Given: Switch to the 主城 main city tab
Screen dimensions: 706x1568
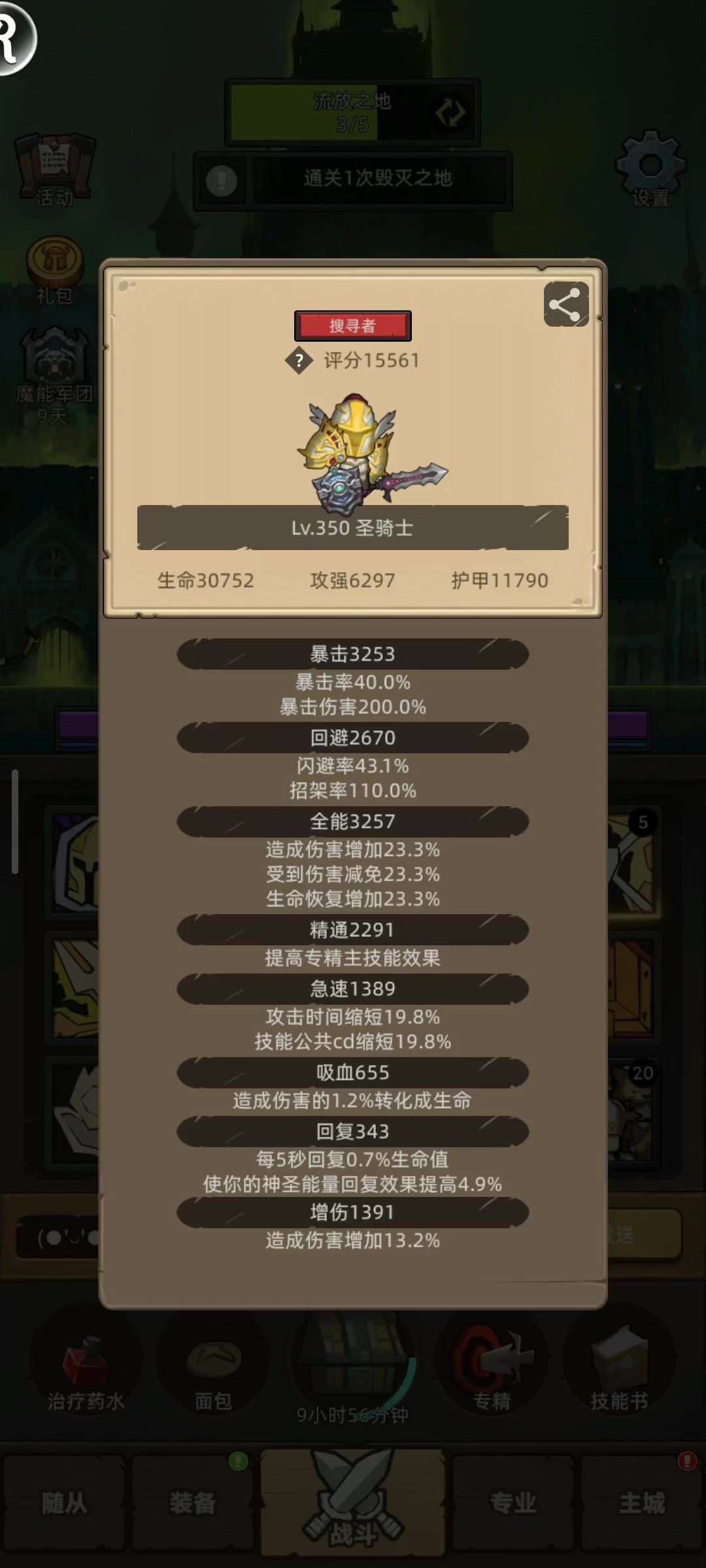Looking at the screenshot, I should (642, 1503).
